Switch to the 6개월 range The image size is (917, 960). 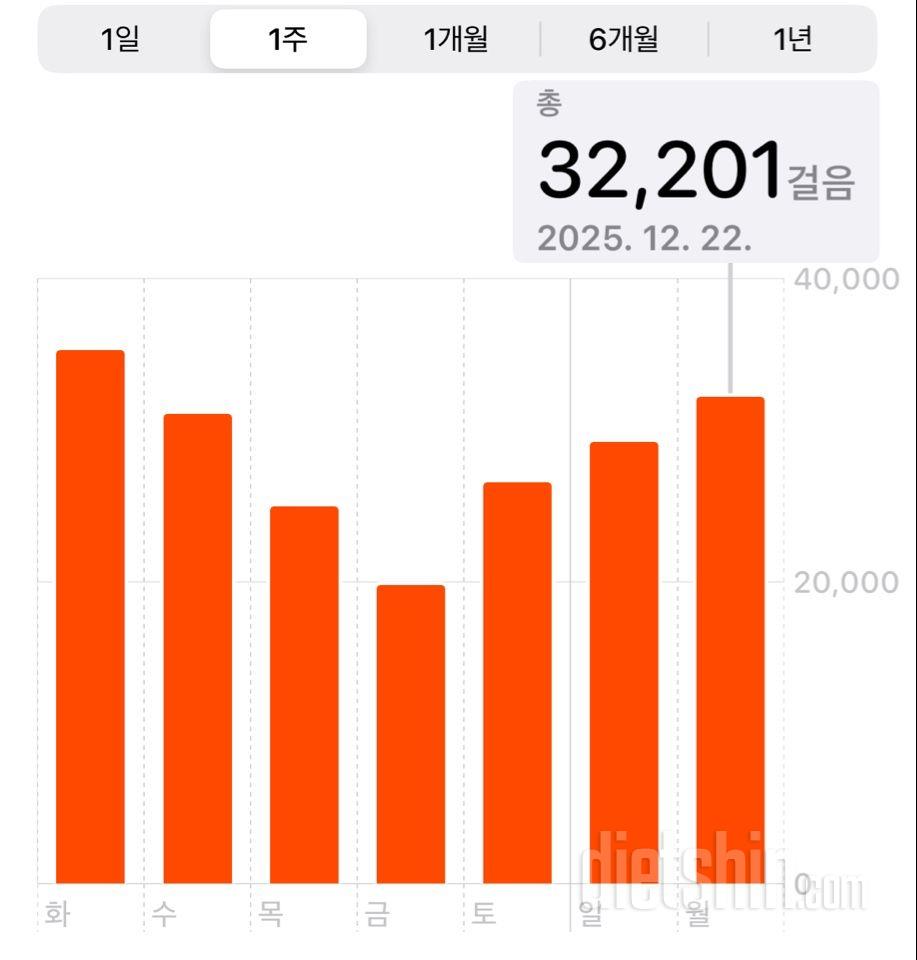click(624, 40)
